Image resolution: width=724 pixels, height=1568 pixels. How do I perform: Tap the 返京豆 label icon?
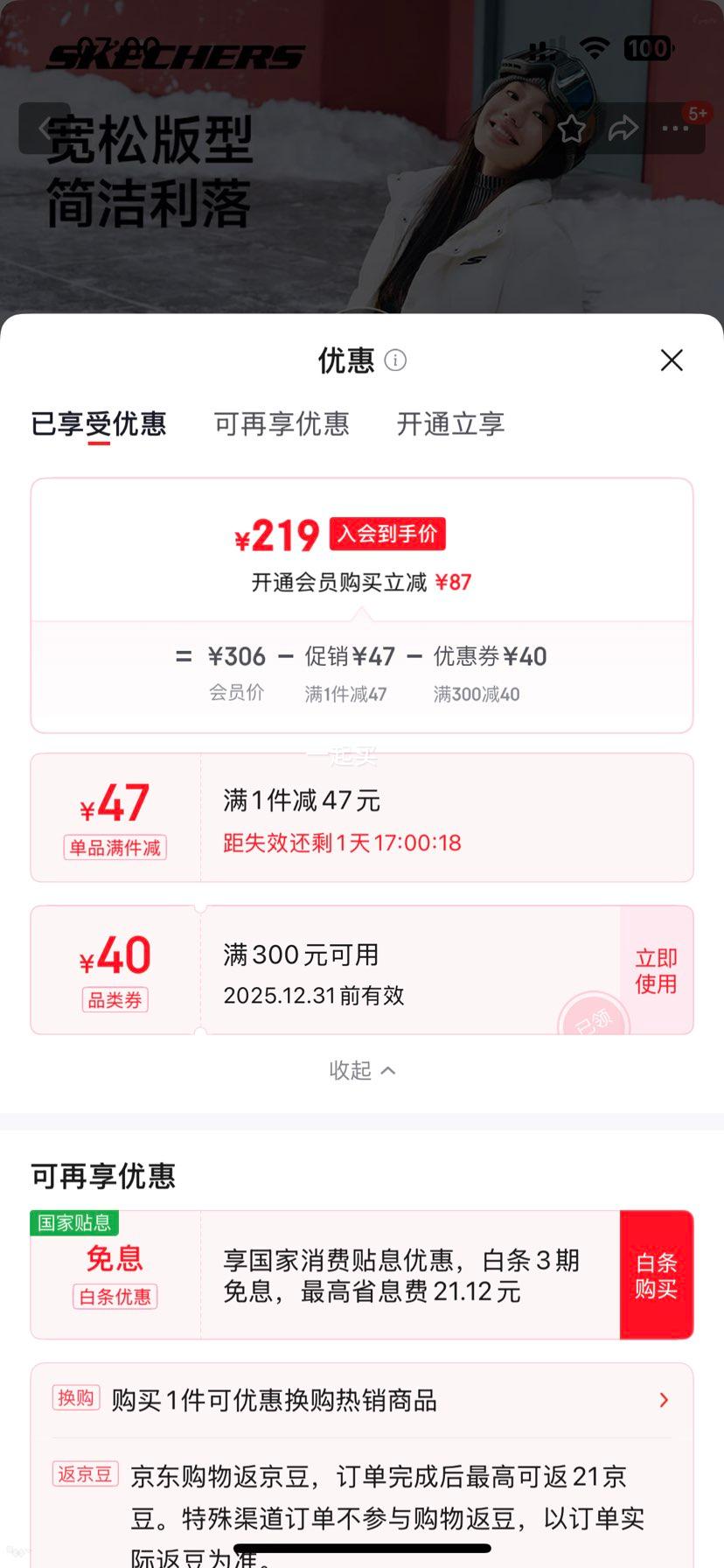coord(84,1474)
